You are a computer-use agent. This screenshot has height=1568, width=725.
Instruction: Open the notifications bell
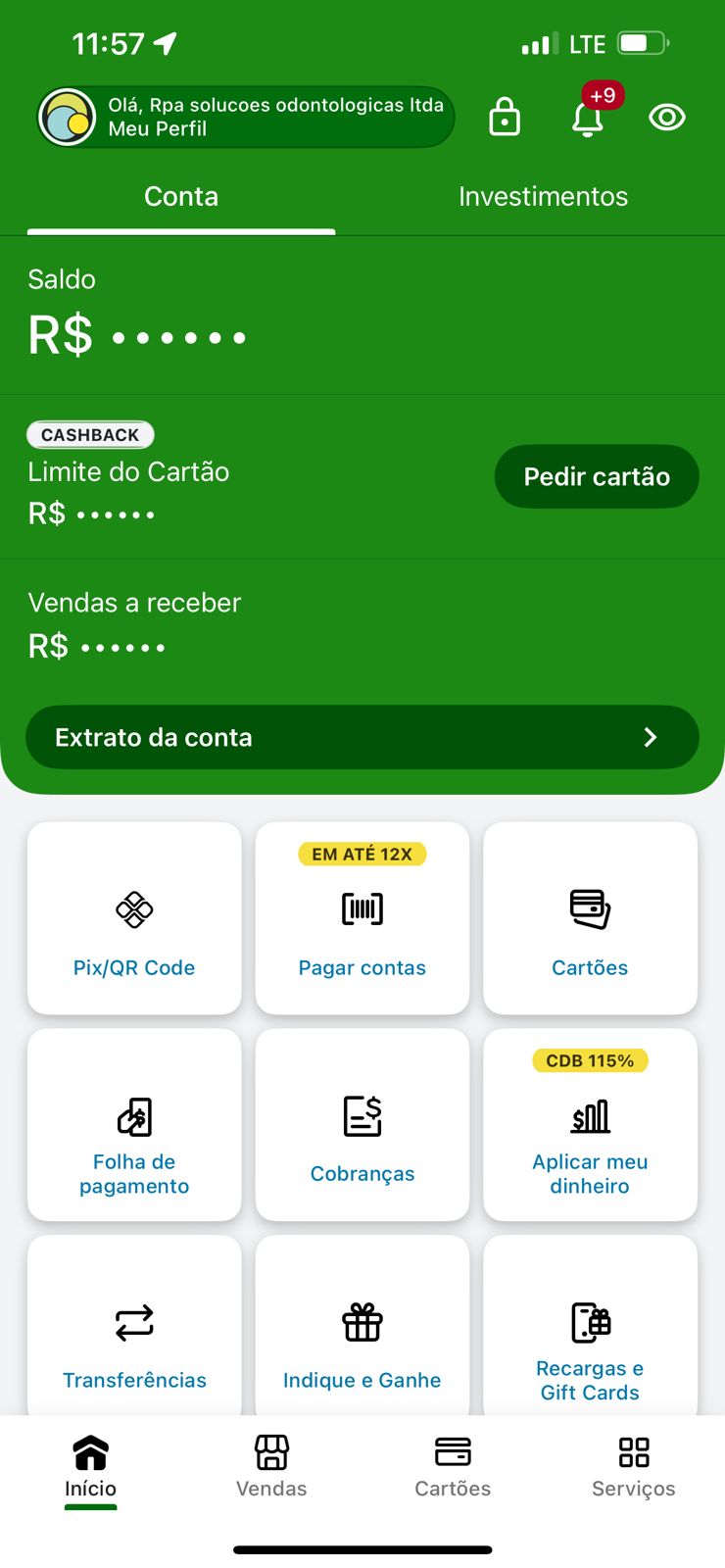point(588,119)
